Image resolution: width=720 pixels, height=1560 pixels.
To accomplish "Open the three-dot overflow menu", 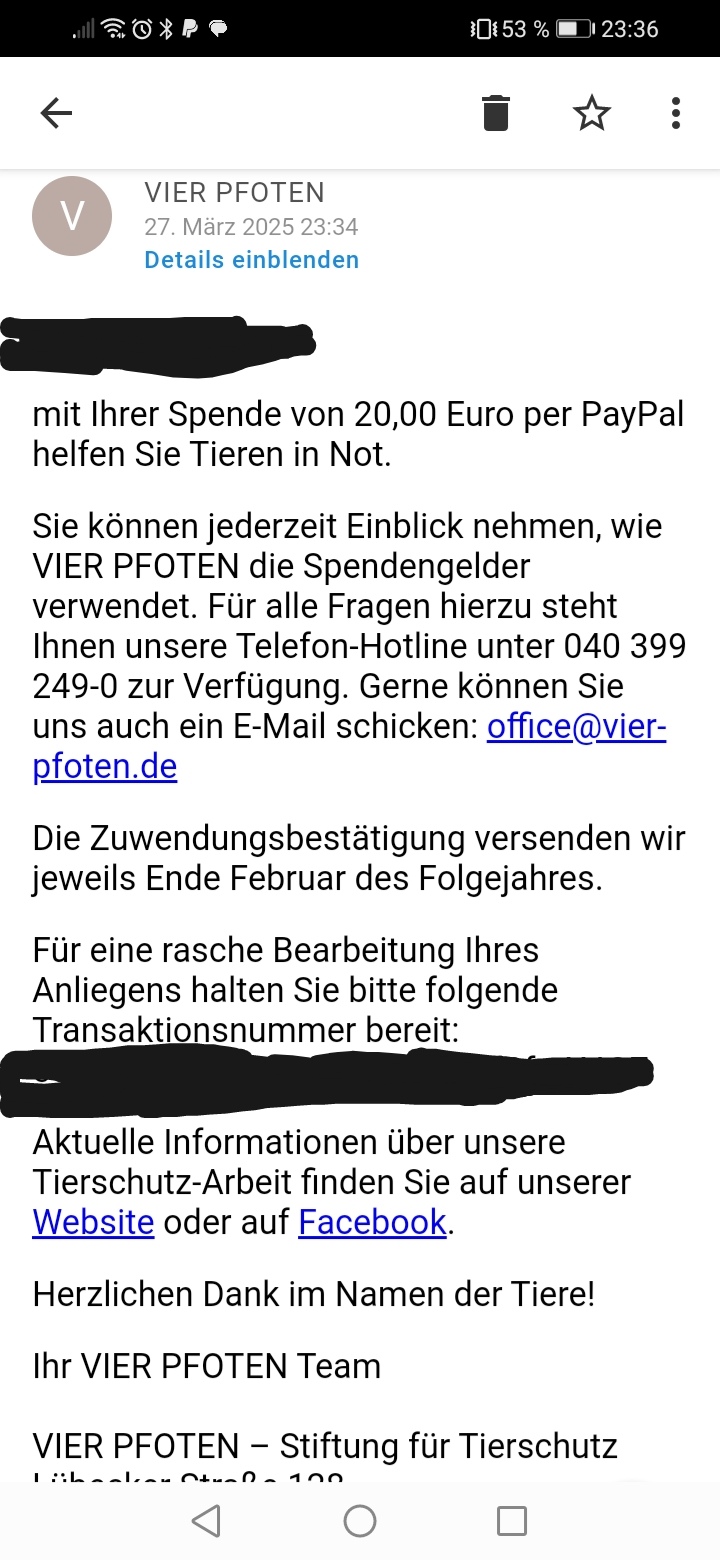I will (676, 113).
